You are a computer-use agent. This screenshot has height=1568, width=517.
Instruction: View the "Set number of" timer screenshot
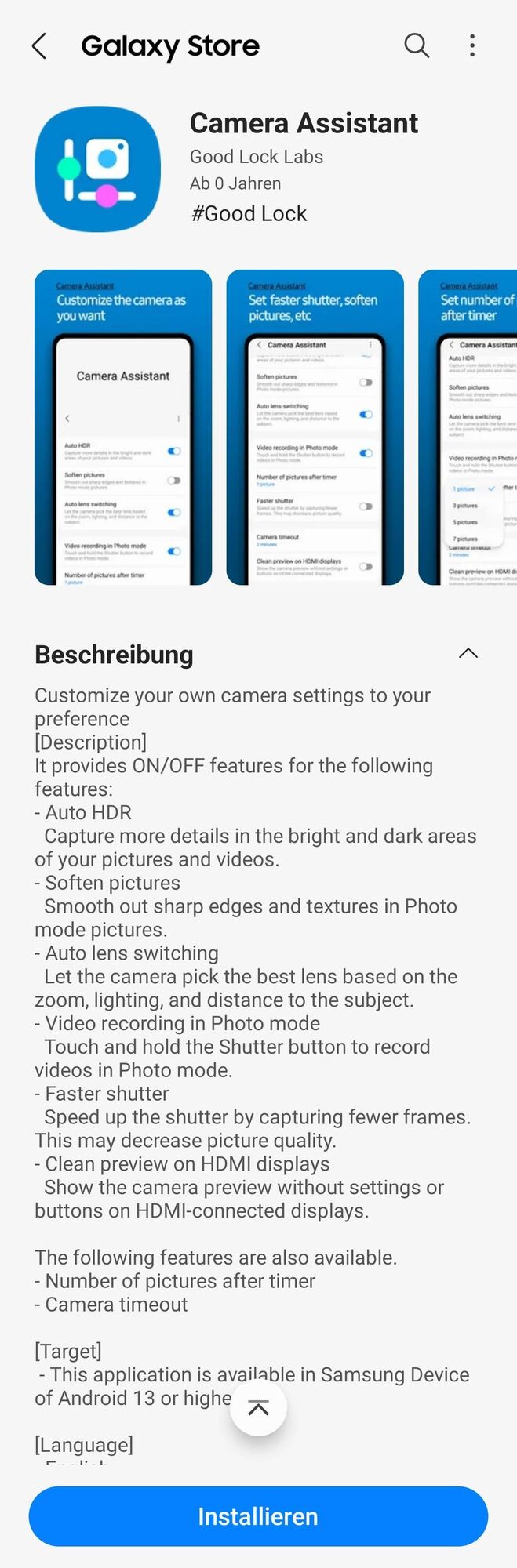[x=468, y=427]
